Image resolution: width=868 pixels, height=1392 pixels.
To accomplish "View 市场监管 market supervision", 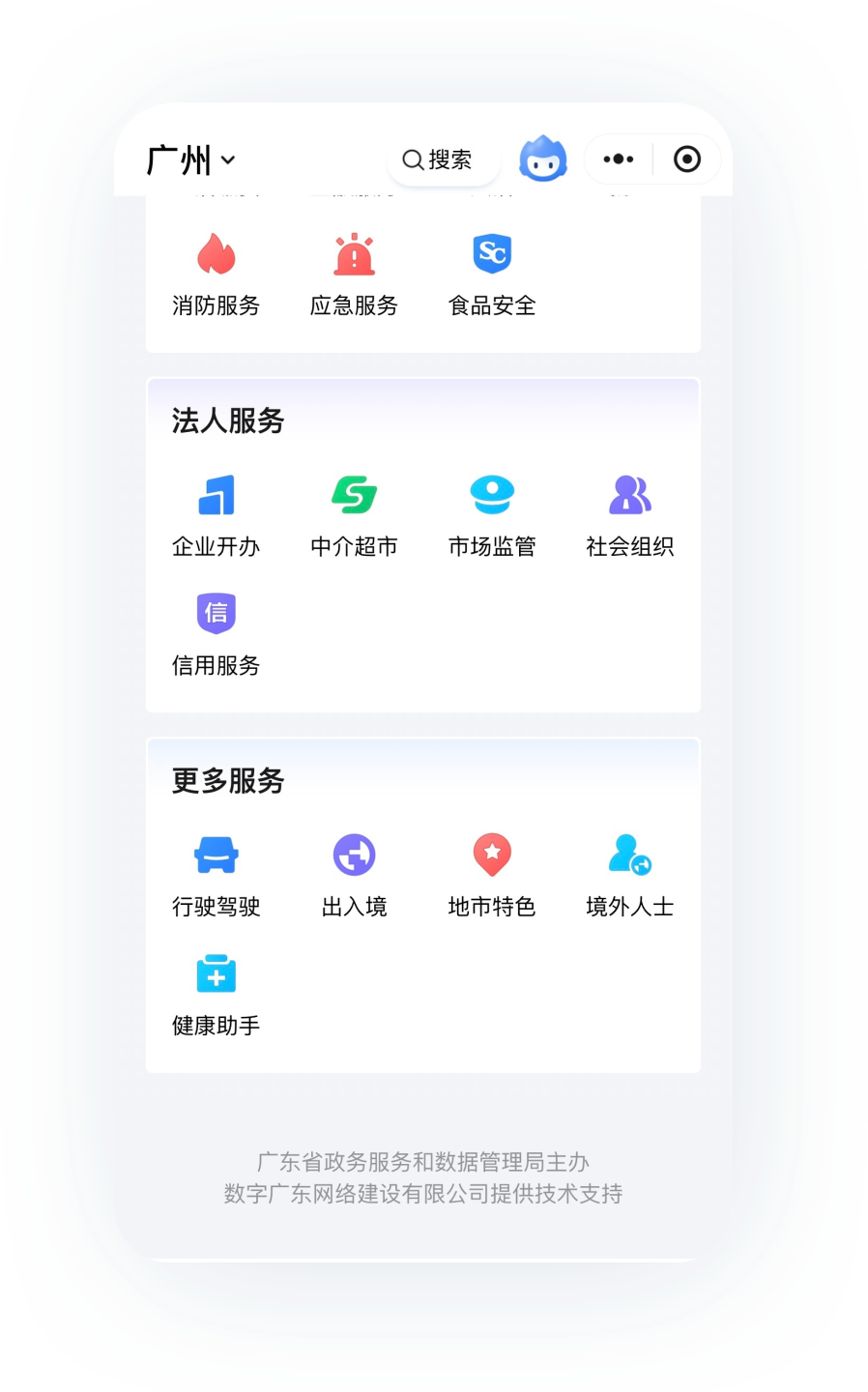I will click(492, 516).
